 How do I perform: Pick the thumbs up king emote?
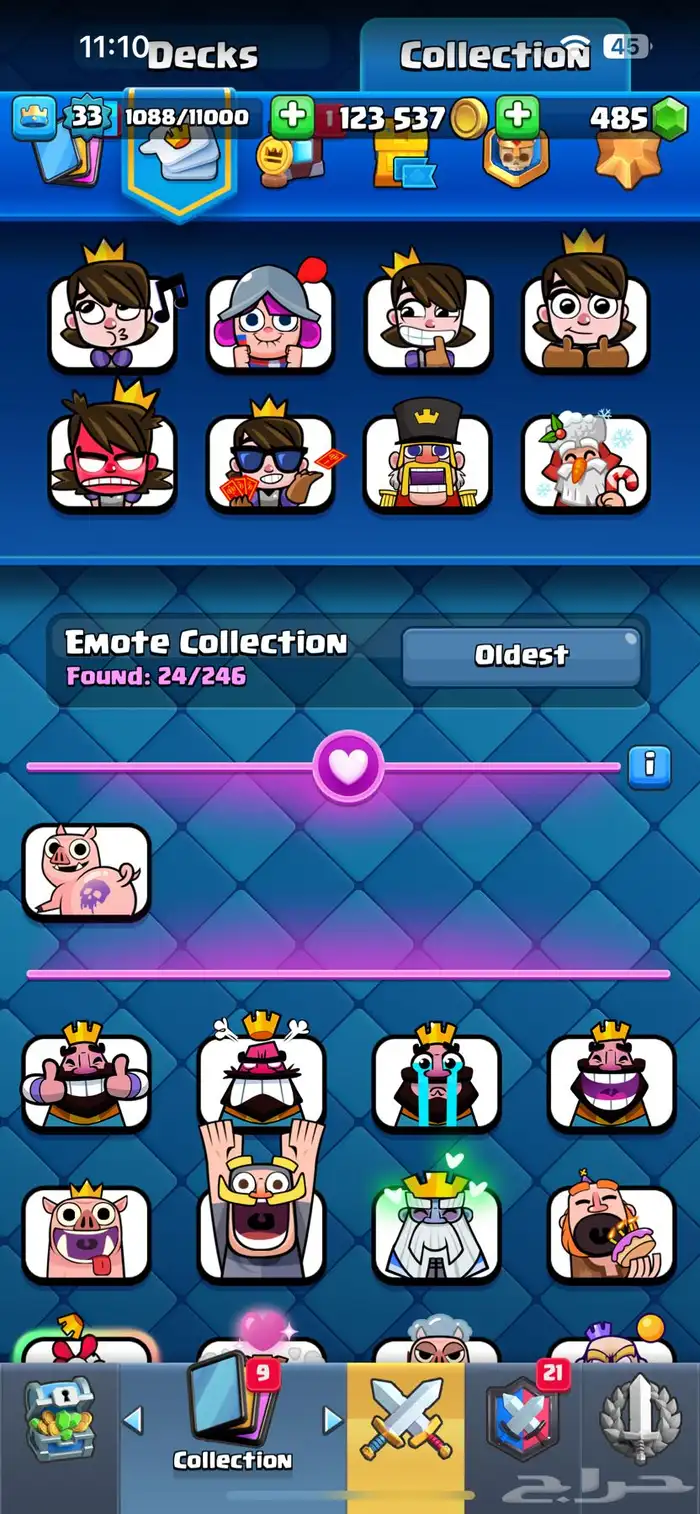(86, 1082)
